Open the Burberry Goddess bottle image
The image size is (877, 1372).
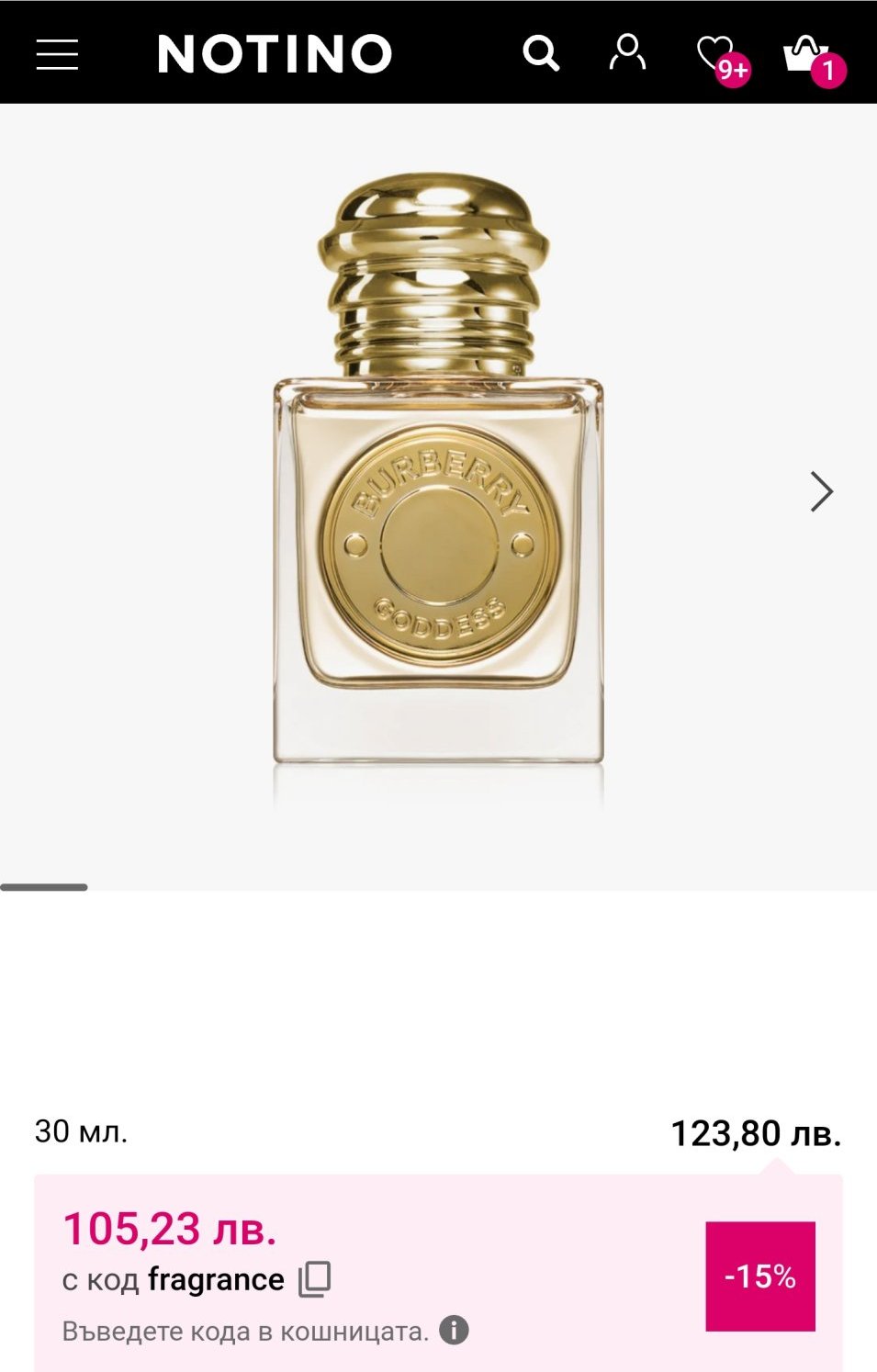(438, 468)
